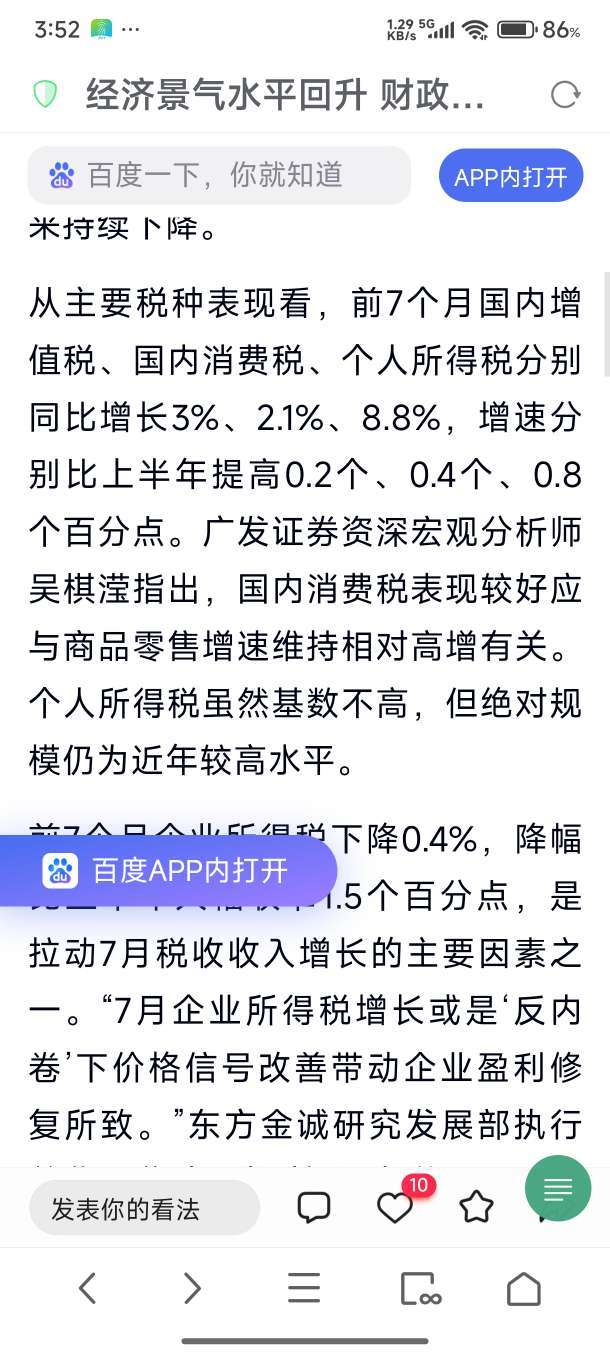
Task: Tap 发表你的看法 comment field
Action: 144,1208
